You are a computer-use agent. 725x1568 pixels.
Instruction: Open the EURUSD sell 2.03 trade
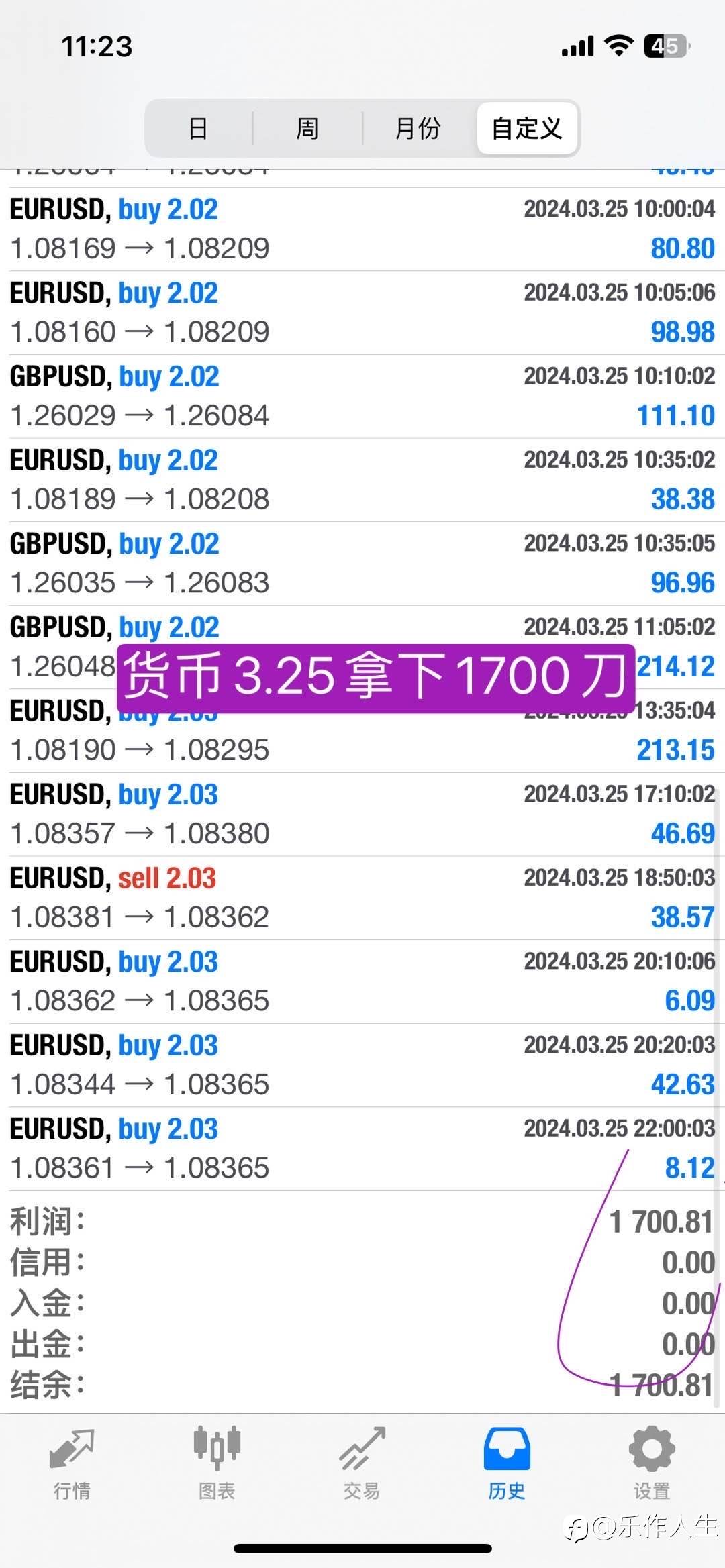362,898
